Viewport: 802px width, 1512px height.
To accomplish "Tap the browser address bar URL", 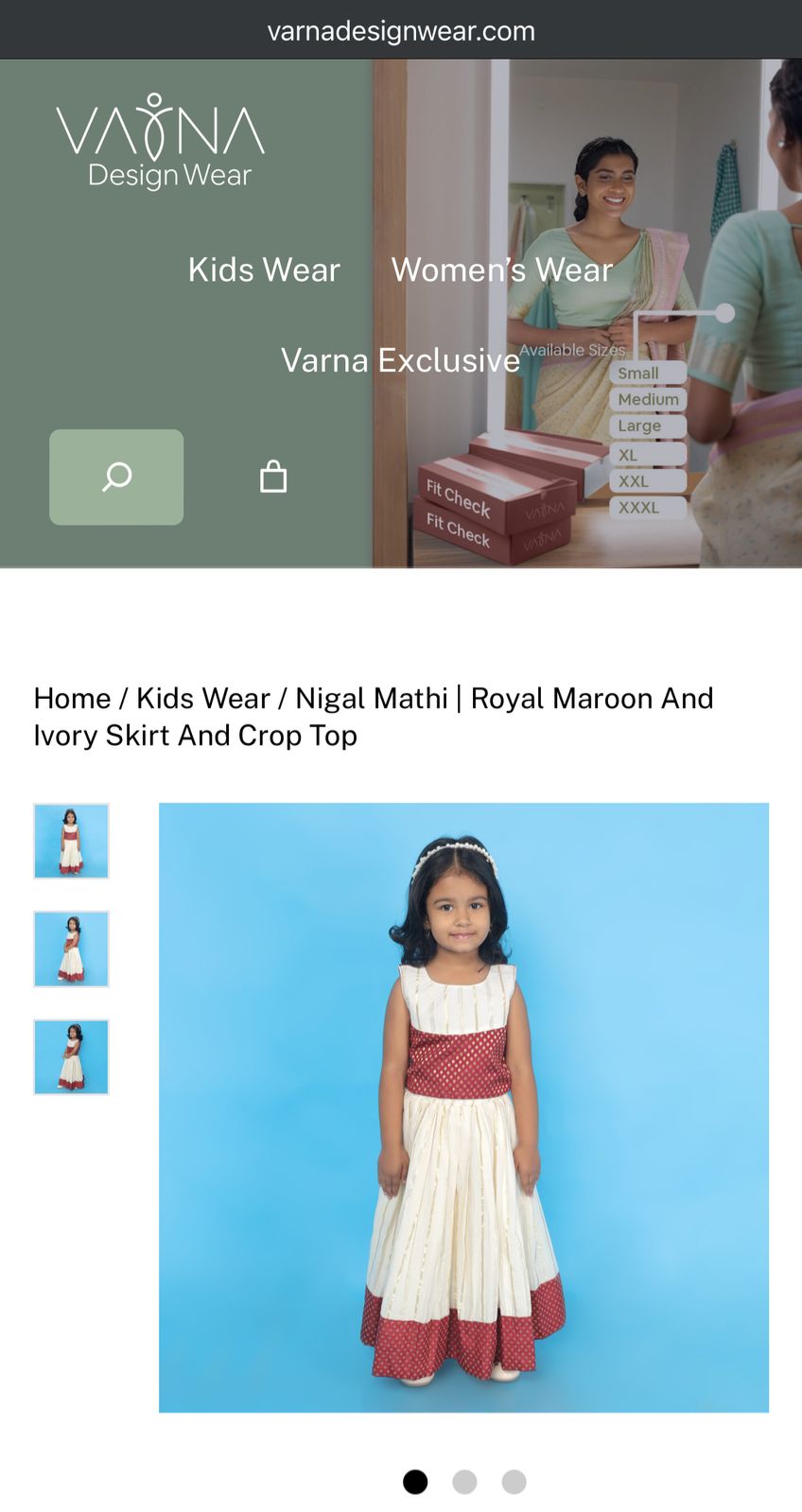I will [x=401, y=31].
